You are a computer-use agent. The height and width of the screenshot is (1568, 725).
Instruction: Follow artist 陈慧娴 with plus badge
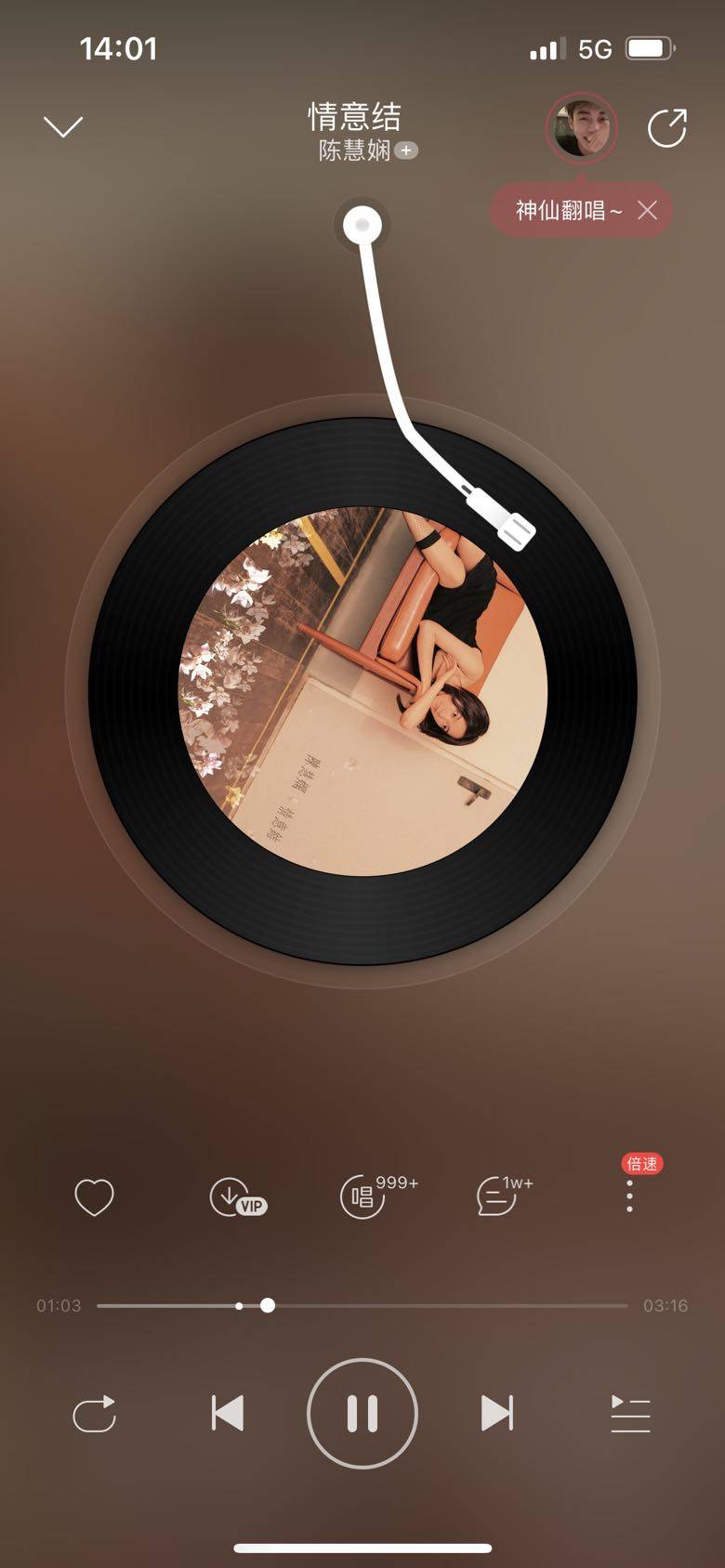pyautogui.click(x=406, y=150)
